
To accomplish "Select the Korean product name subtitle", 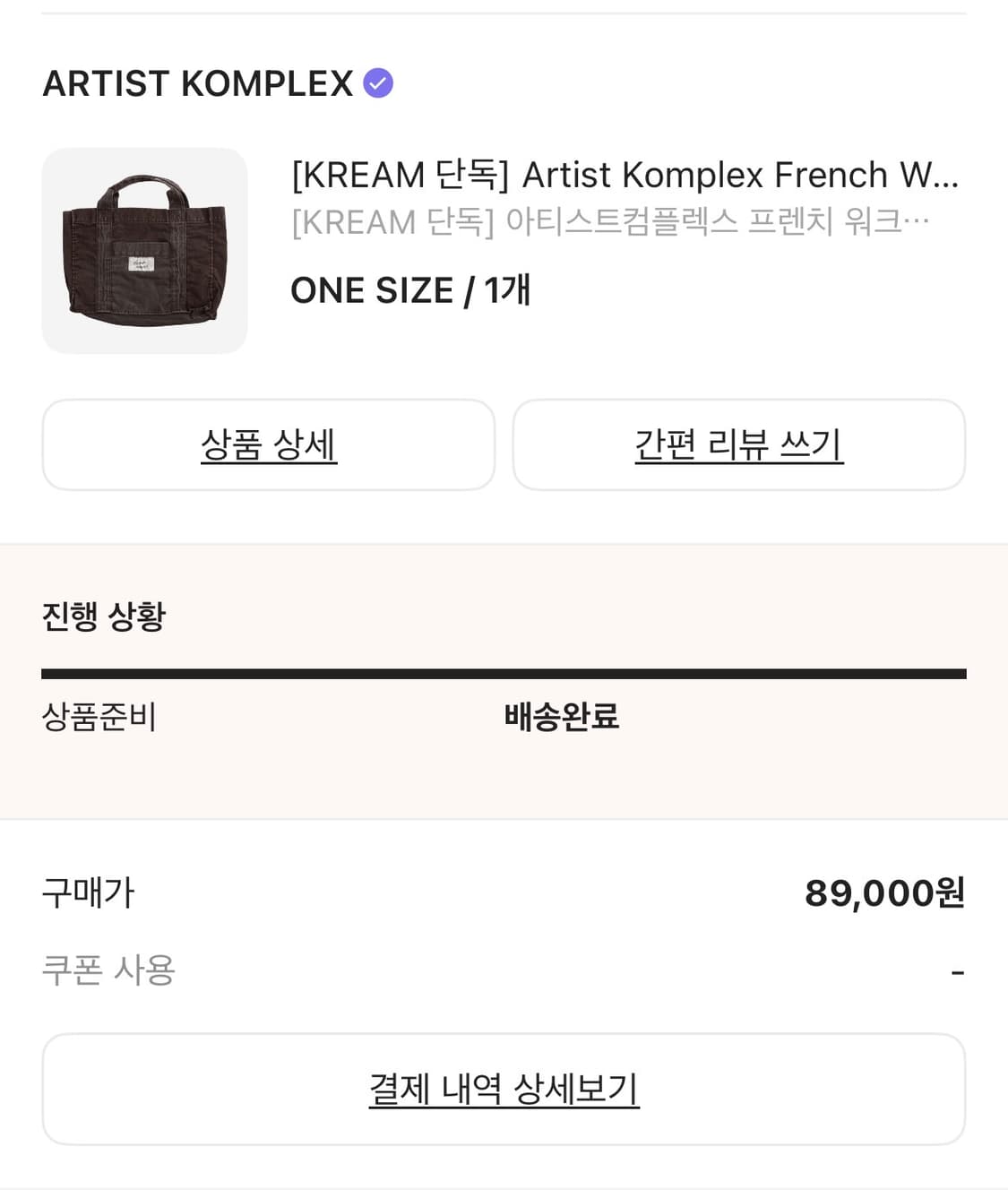I will pyautogui.click(x=609, y=221).
